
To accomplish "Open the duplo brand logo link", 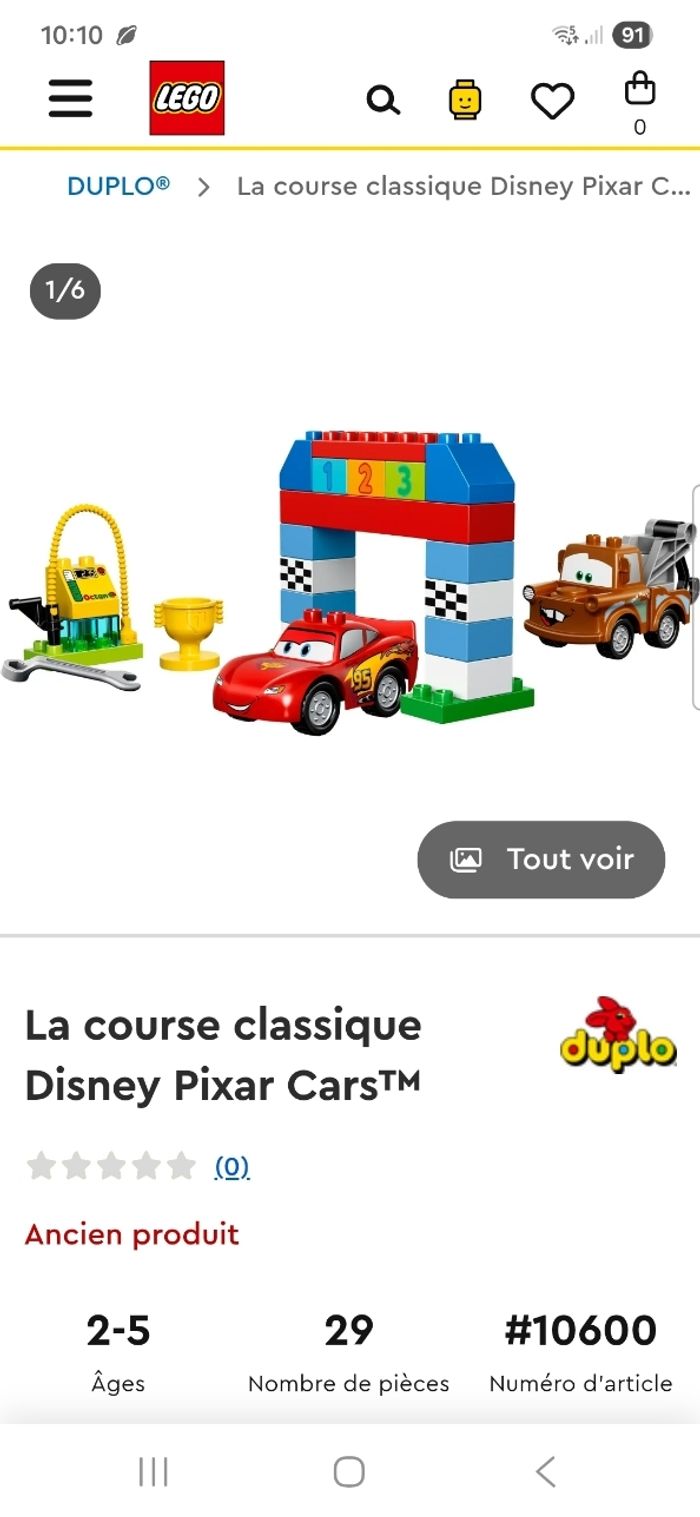I will [x=617, y=1036].
